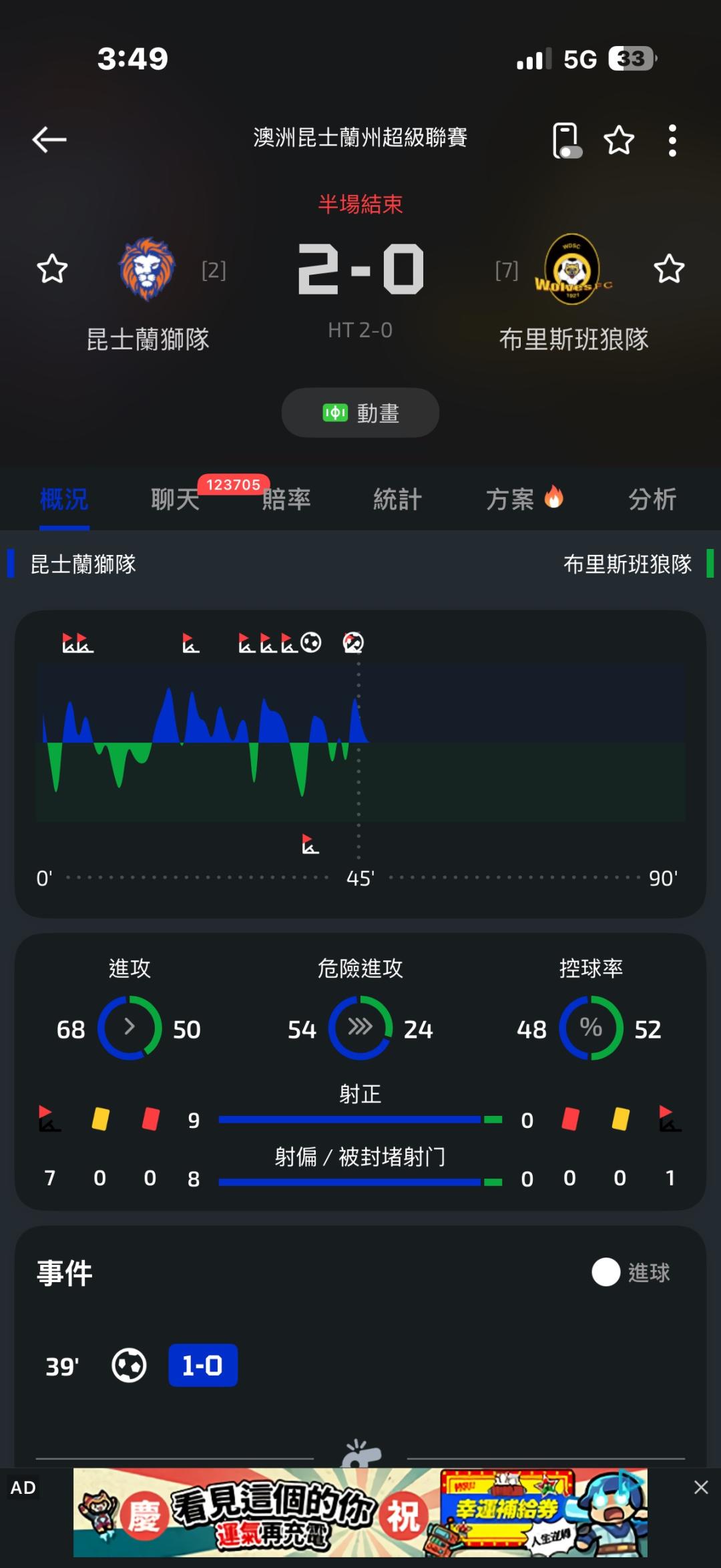Screen dimensions: 721x1568
Task: Switch to the 聊天 tab
Action: click(x=176, y=499)
